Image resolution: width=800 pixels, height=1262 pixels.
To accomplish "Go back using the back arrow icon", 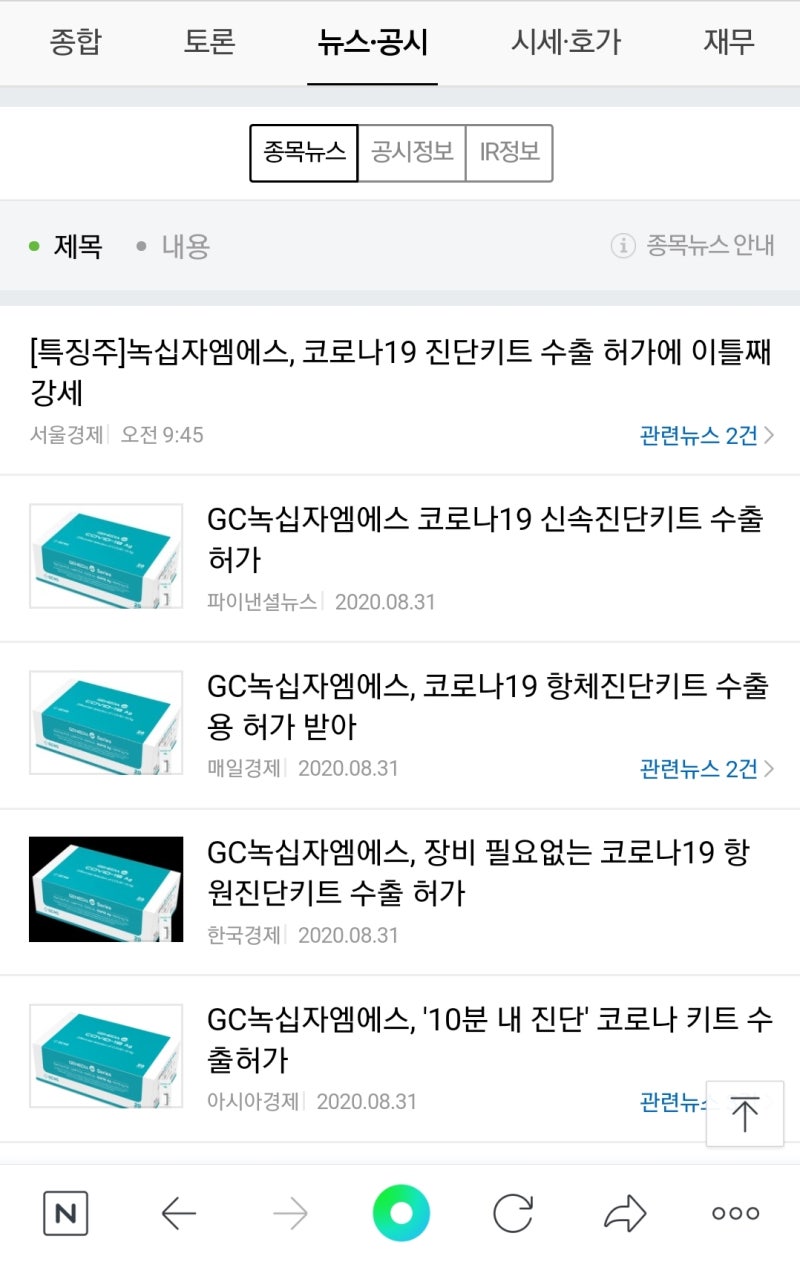I will (x=178, y=1211).
